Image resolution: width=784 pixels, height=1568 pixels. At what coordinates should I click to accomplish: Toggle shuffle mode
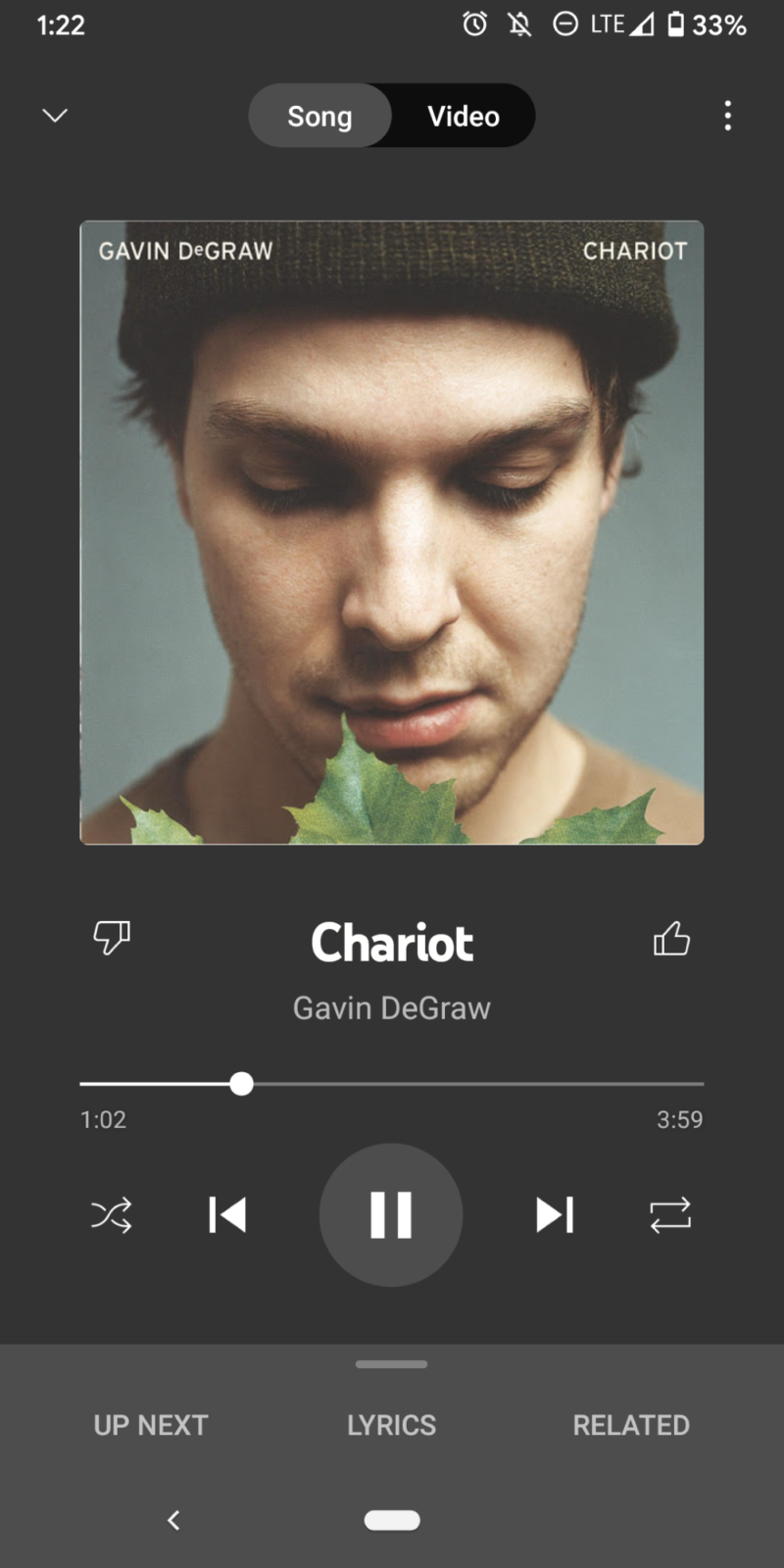tap(112, 1215)
